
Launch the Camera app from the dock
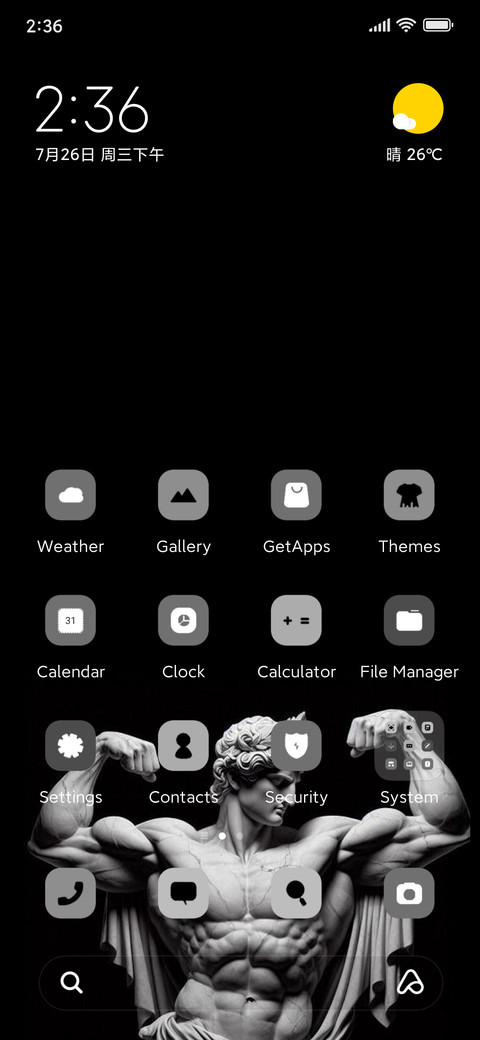409,893
